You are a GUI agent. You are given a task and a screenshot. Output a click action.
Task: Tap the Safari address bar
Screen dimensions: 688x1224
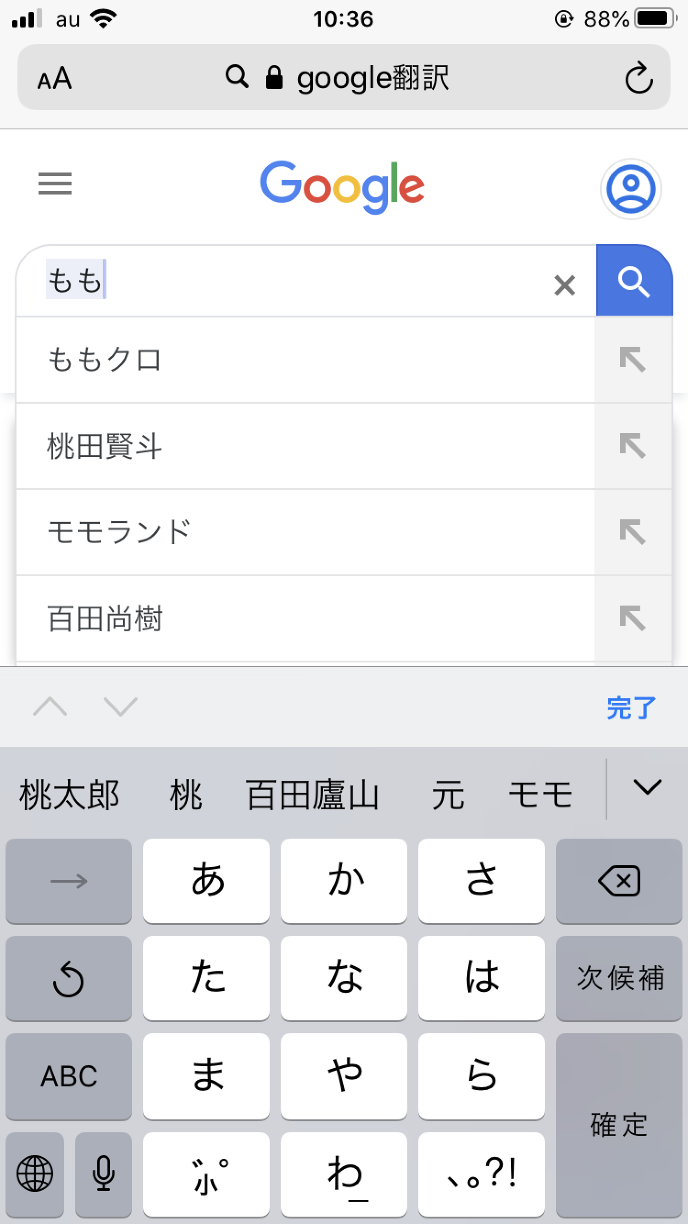click(340, 78)
